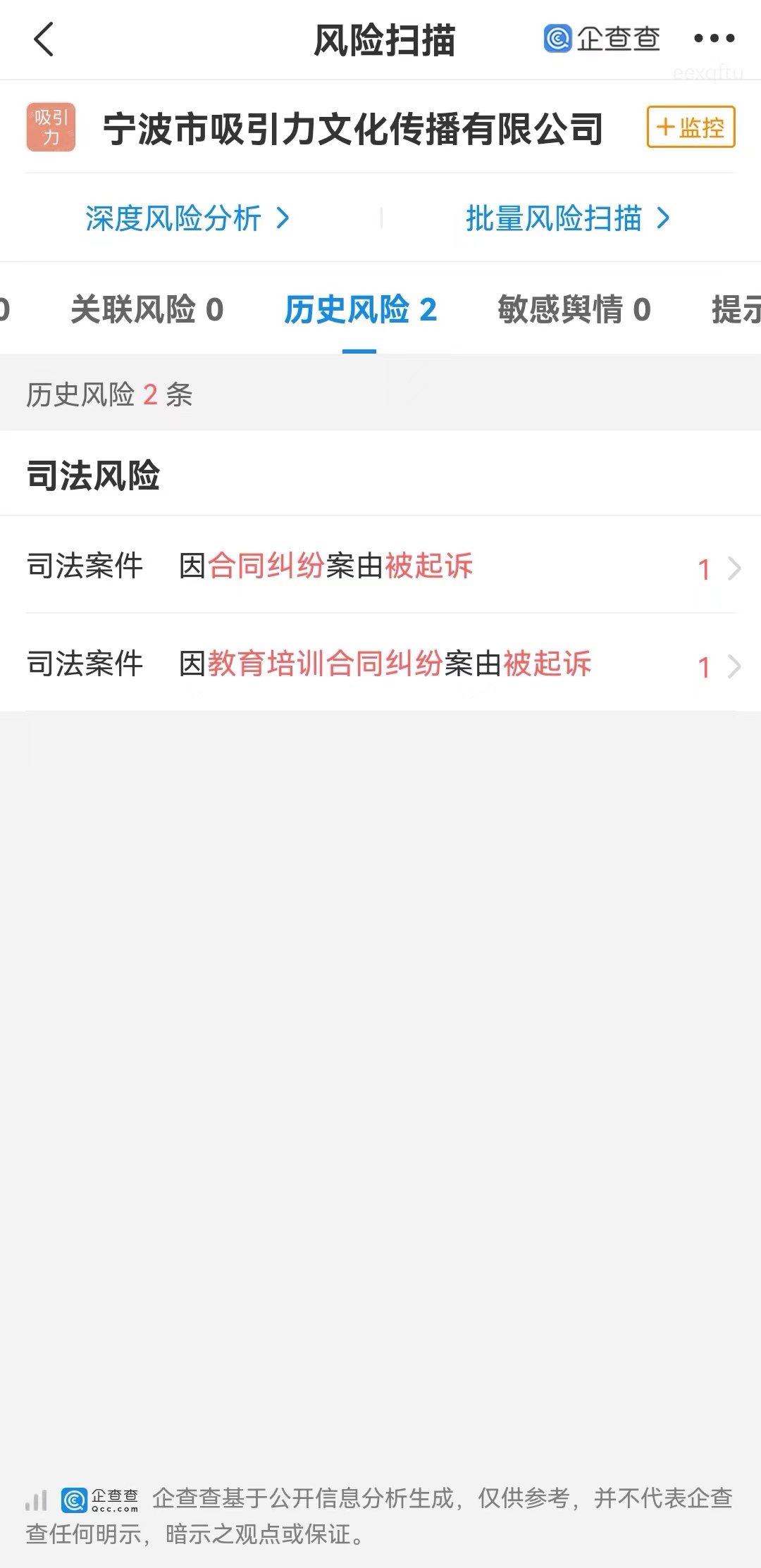Image resolution: width=761 pixels, height=1568 pixels.
Task: Select the 历史风险 tab
Action: 360,310
